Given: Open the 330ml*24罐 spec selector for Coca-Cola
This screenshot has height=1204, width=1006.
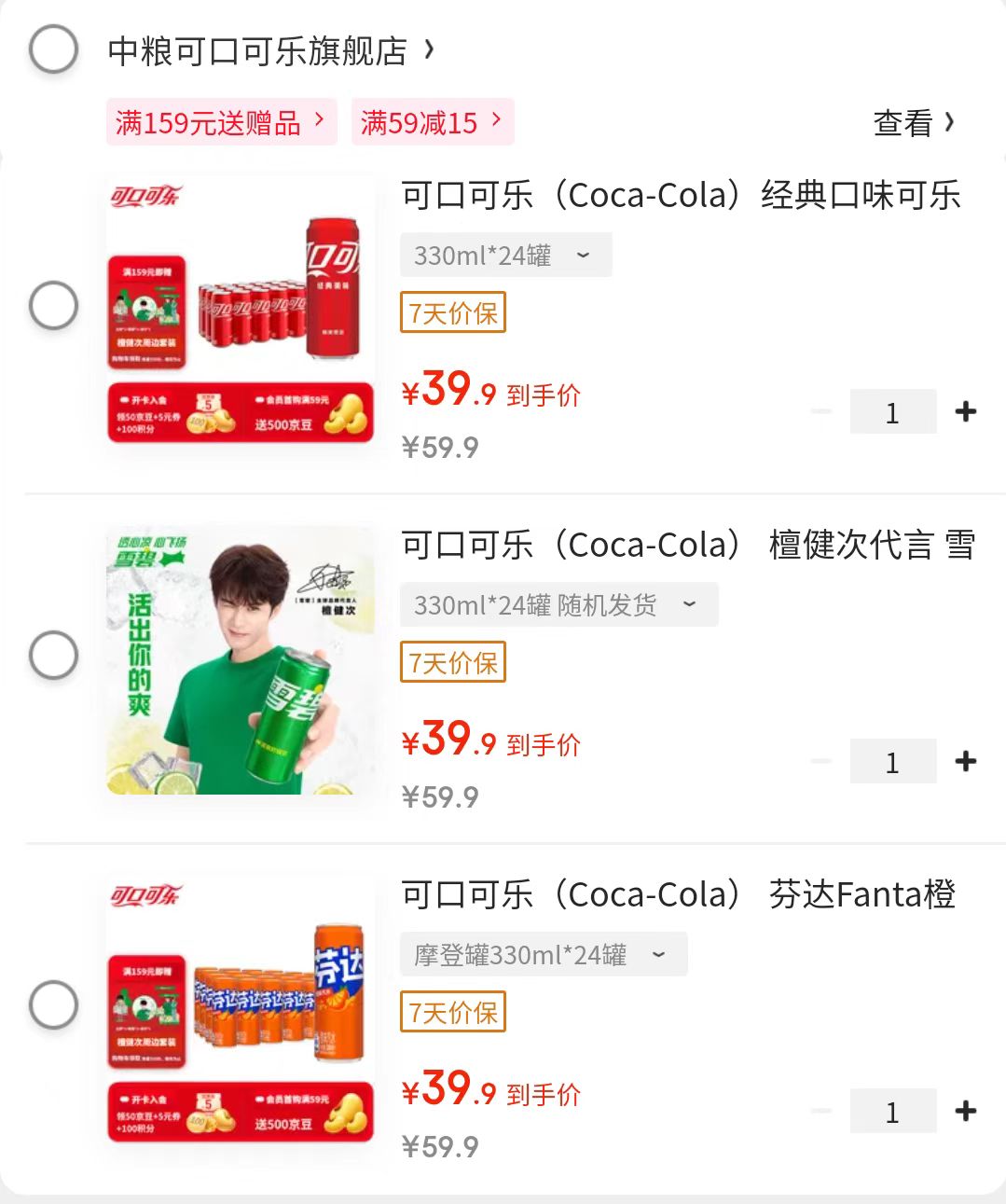Looking at the screenshot, I should pos(504,254).
